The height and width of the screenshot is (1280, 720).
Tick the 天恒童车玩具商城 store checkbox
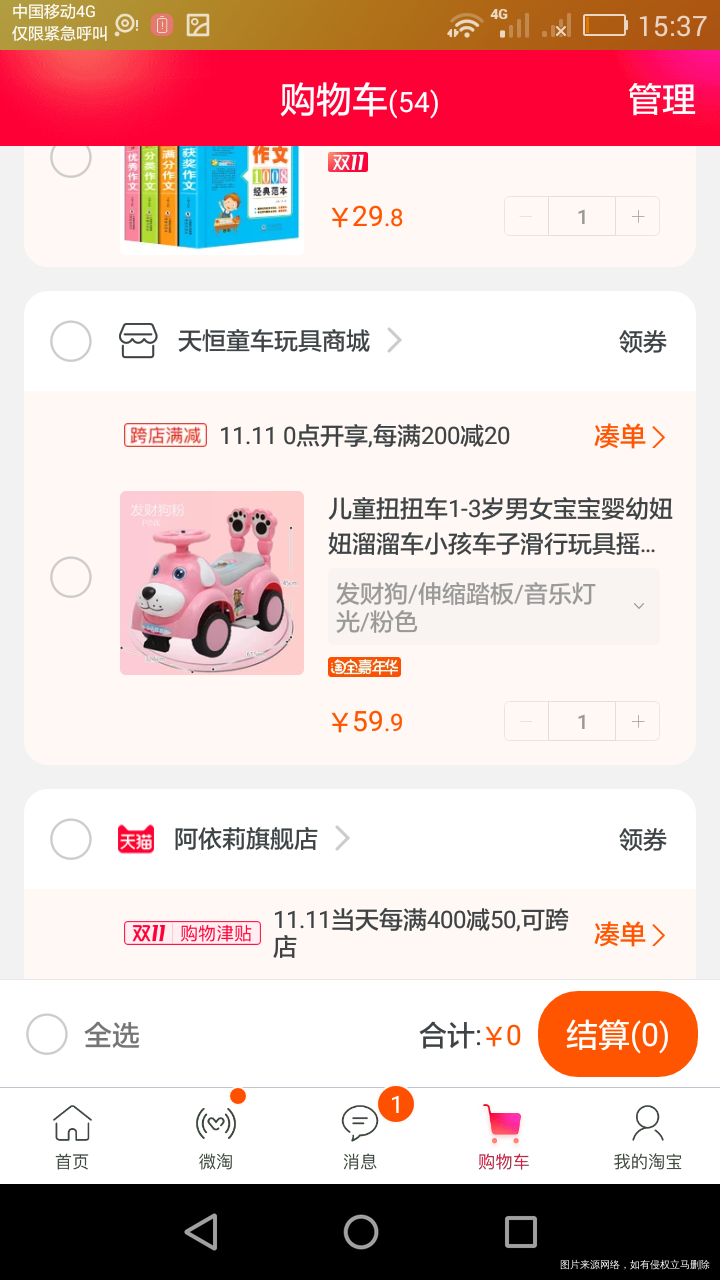[x=70, y=341]
